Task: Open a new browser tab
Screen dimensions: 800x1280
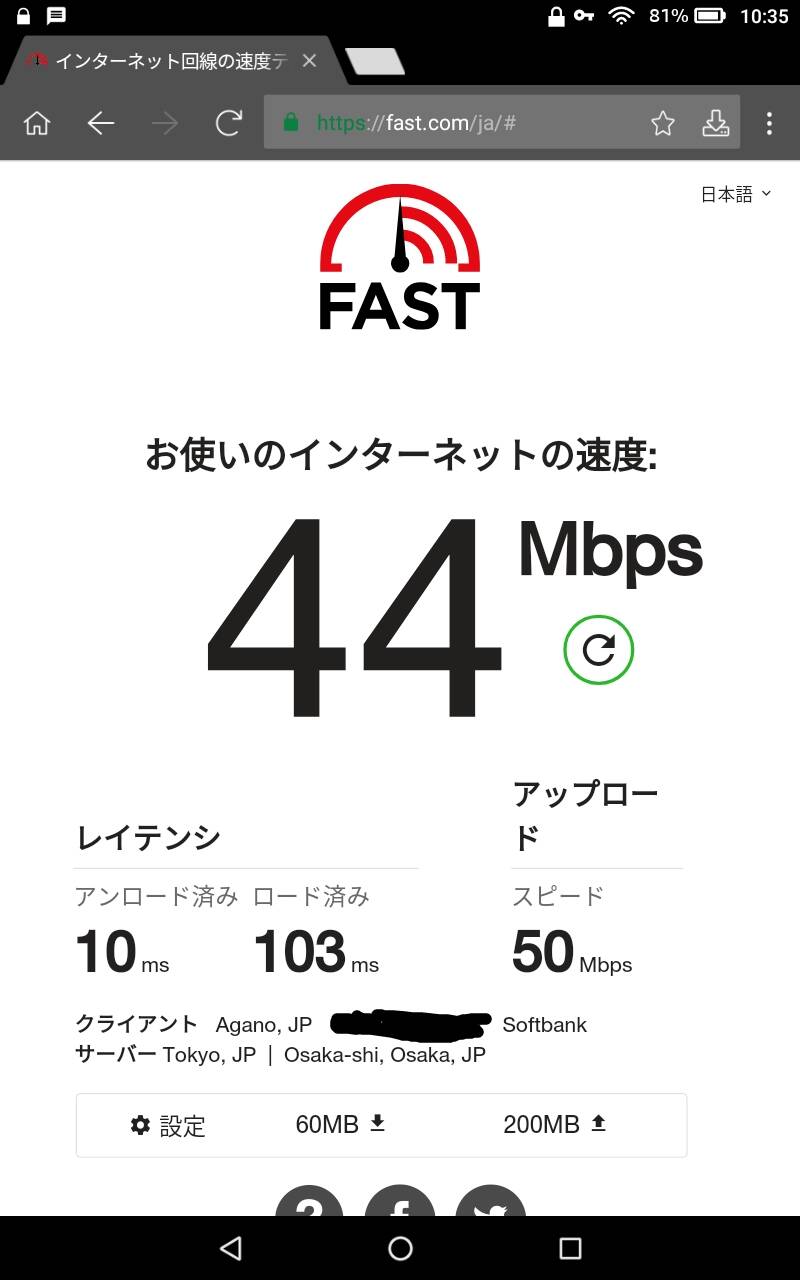Action: pyautogui.click(x=374, y=61)
